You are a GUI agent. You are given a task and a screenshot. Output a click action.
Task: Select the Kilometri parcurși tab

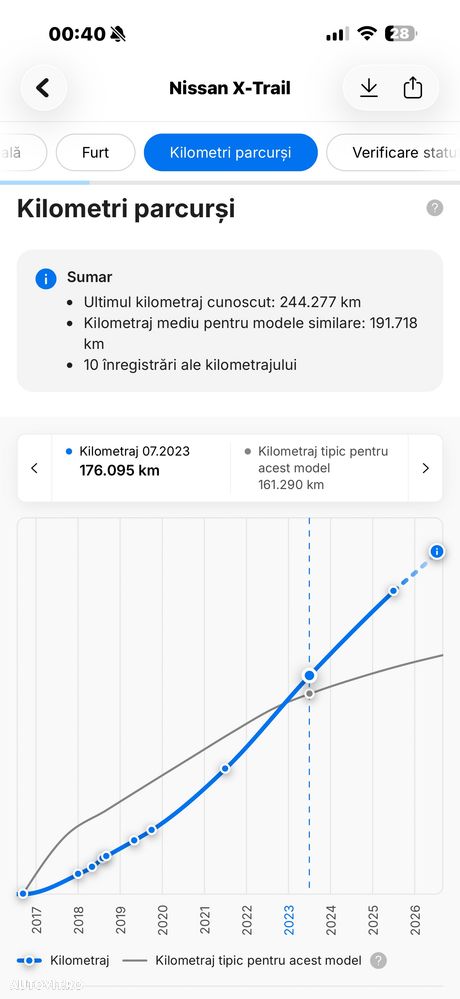point(231,153)
